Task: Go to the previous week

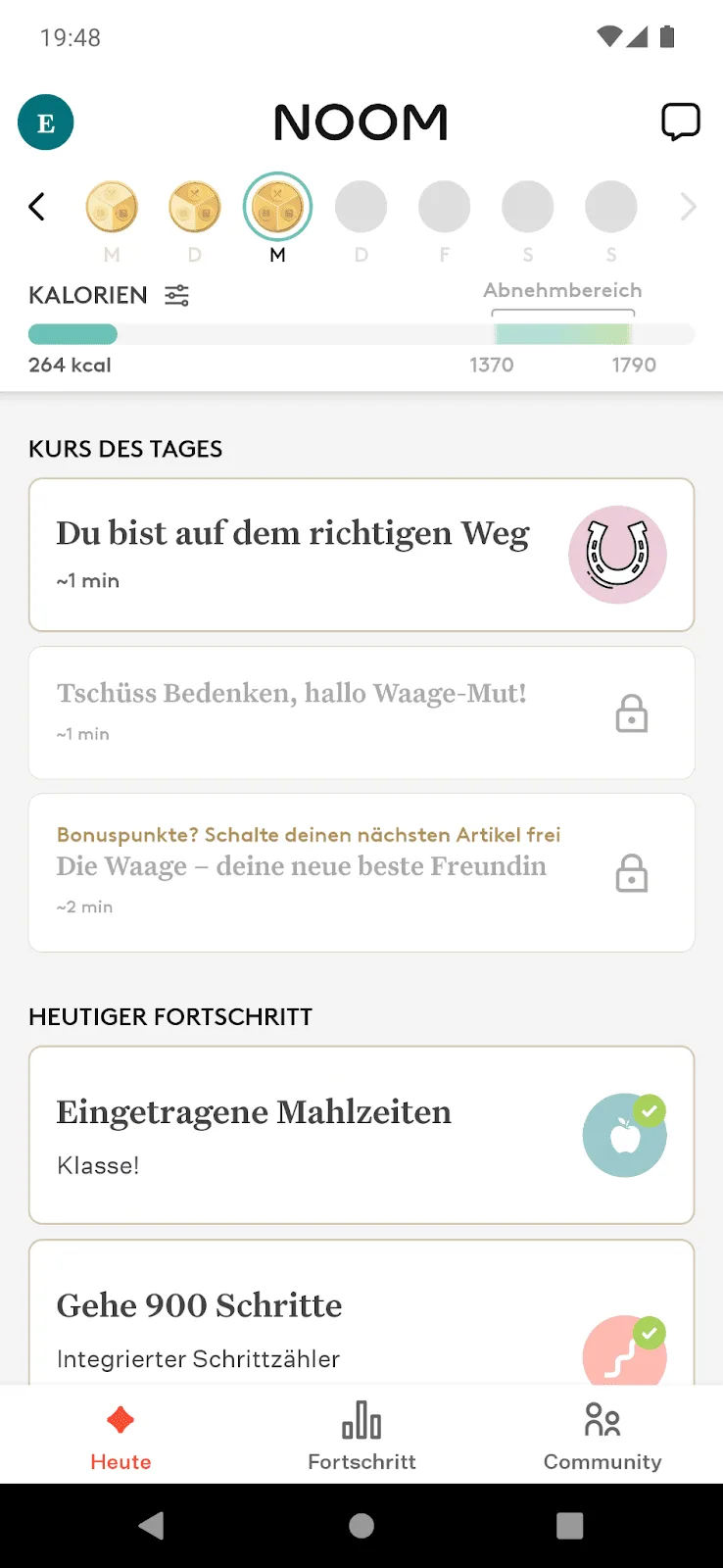Action: pyautogui.click(x=37, y=207)
